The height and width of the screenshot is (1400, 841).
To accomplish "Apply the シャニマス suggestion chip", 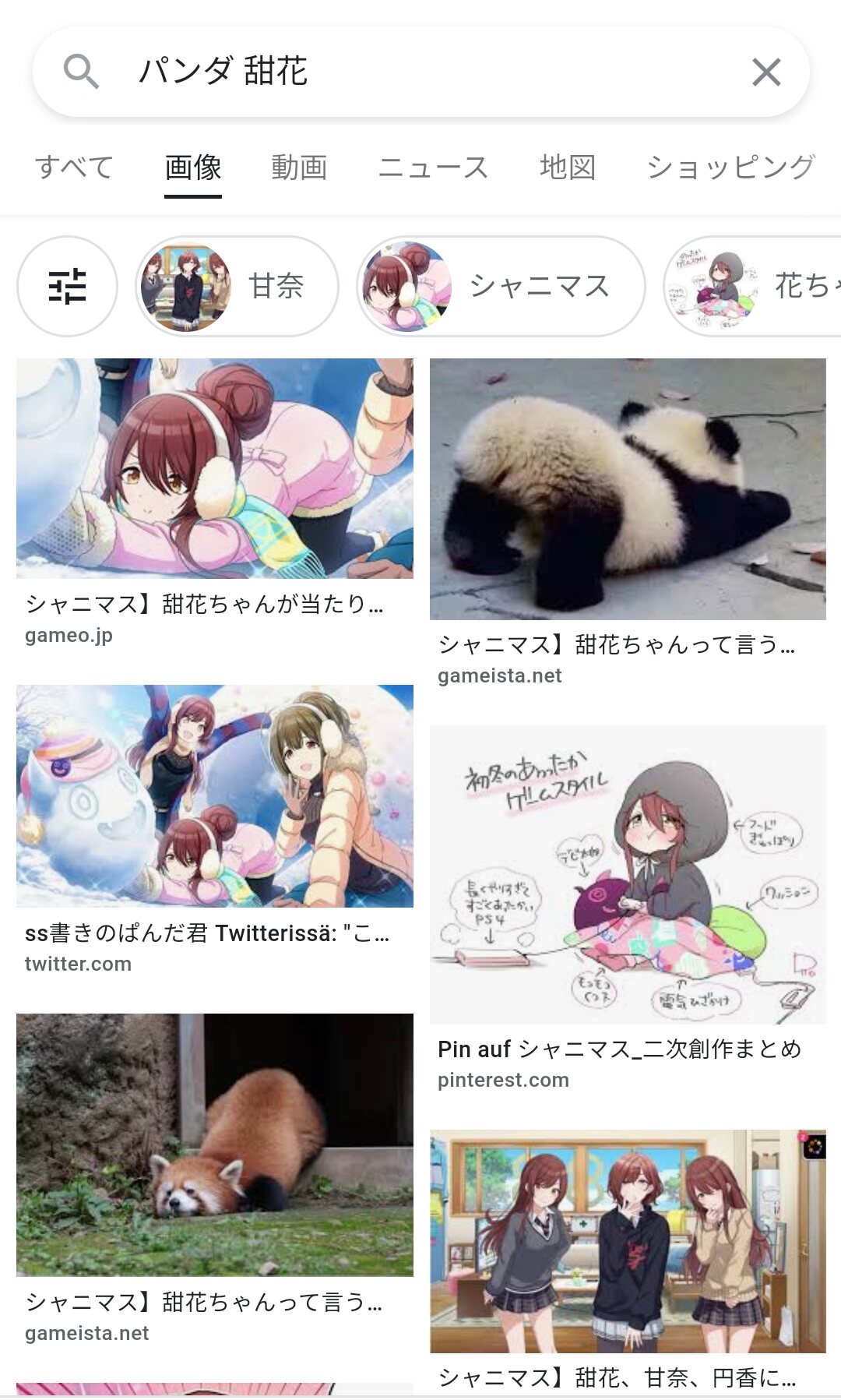I will (501, 286).
